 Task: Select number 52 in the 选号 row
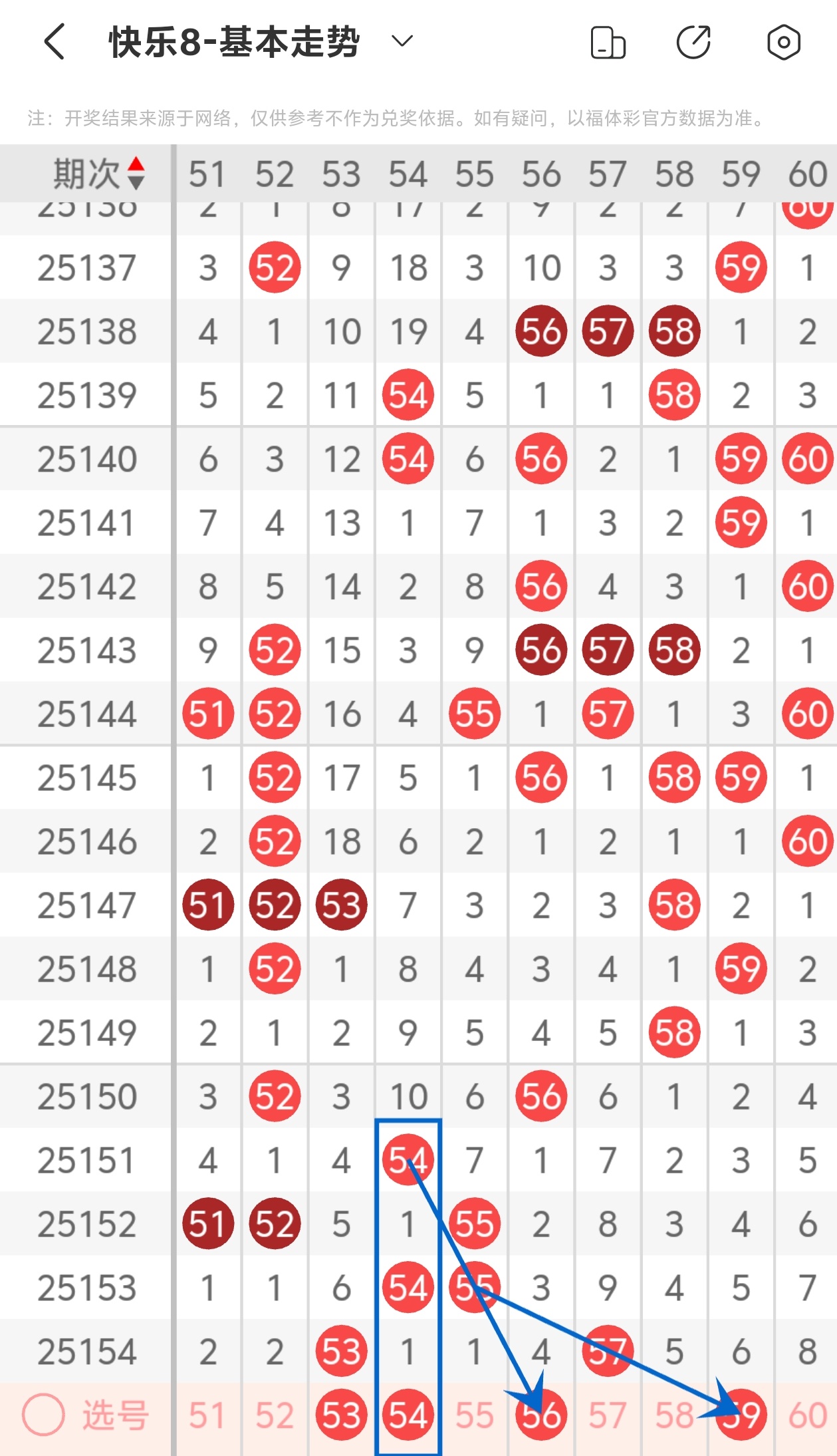click(275, 1415)
